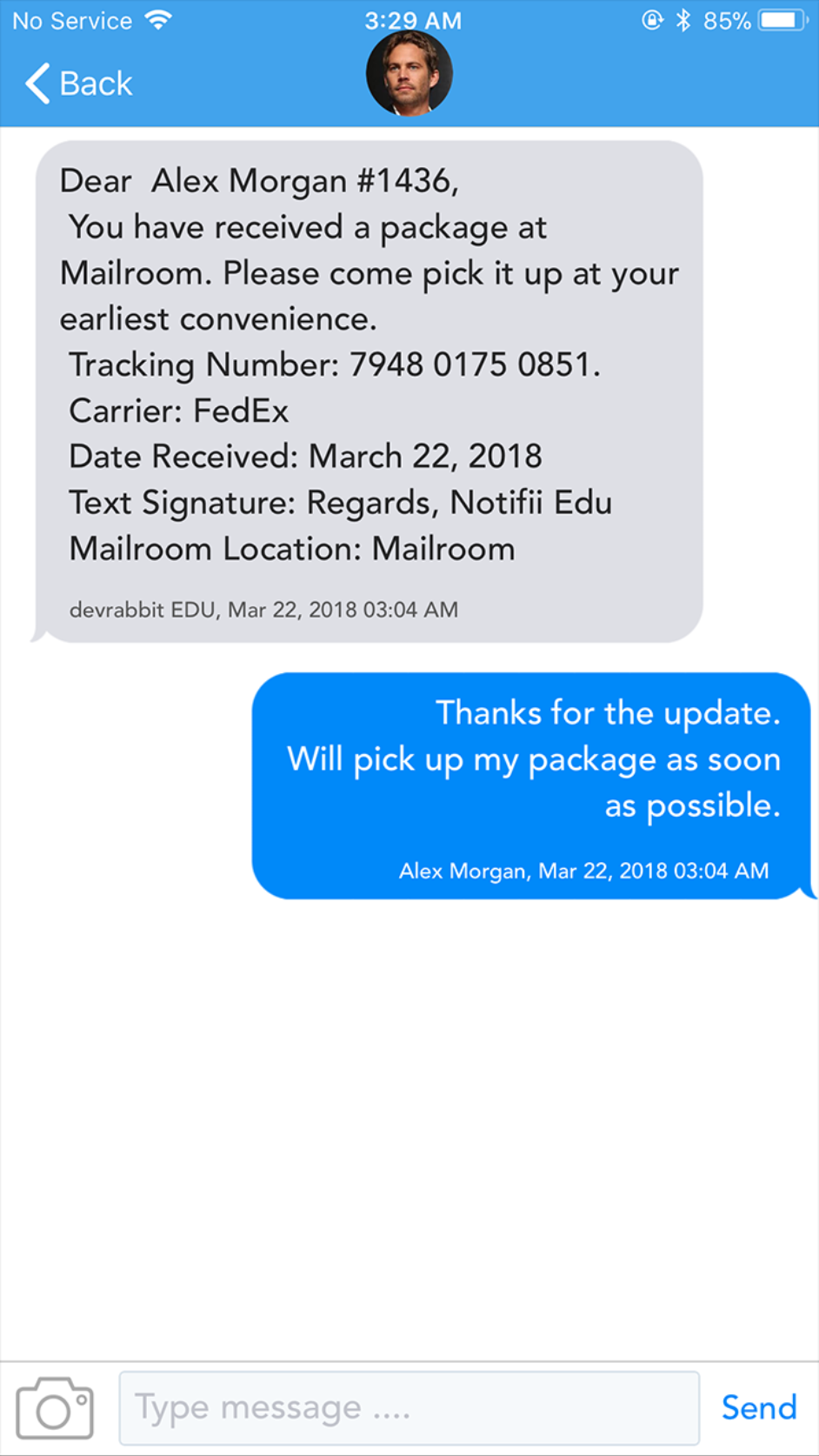Screen dimensions: 819x1456
Task: Go back using the Back button
Action: point(78,83)
